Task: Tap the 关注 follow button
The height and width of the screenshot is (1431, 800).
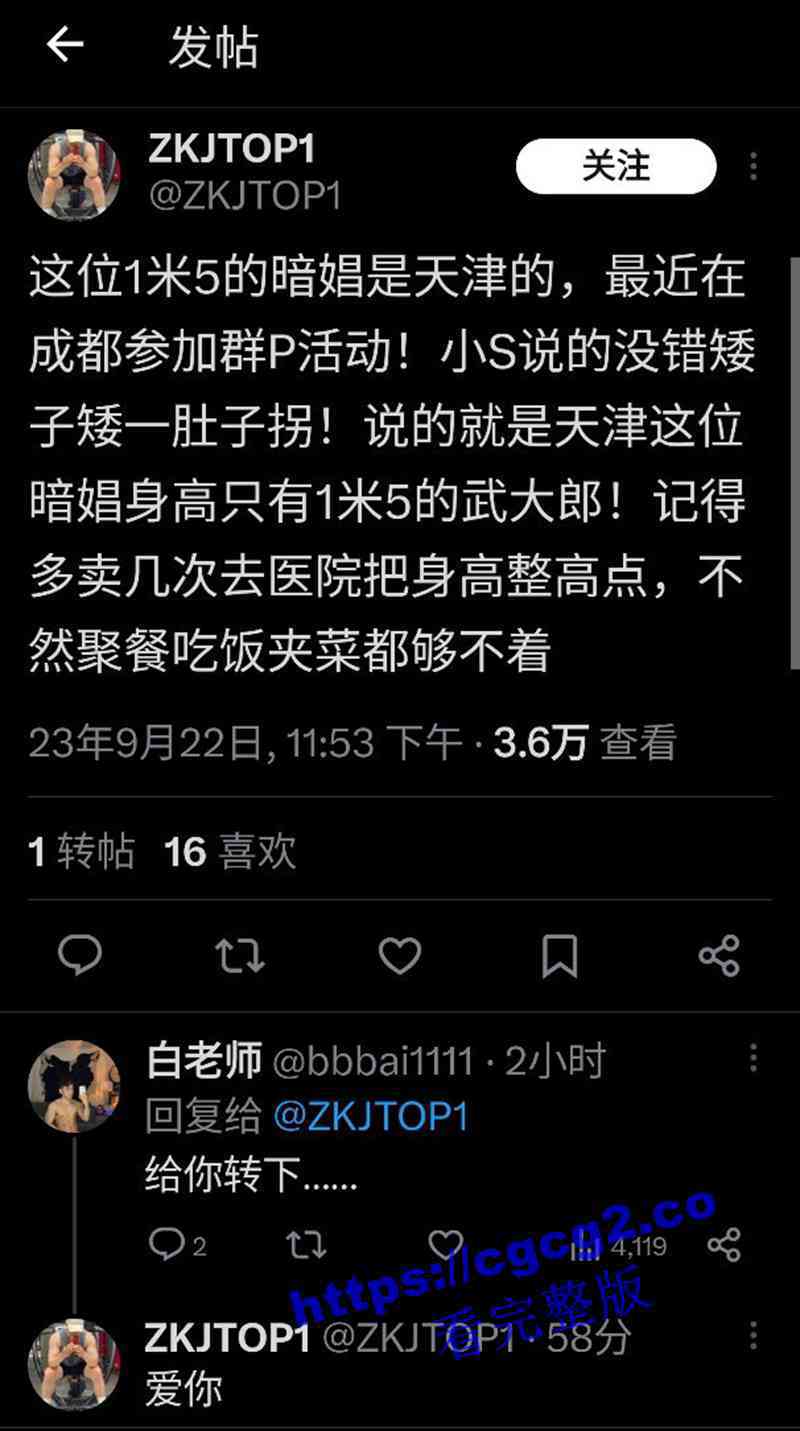Action: (x=616, y=166)
